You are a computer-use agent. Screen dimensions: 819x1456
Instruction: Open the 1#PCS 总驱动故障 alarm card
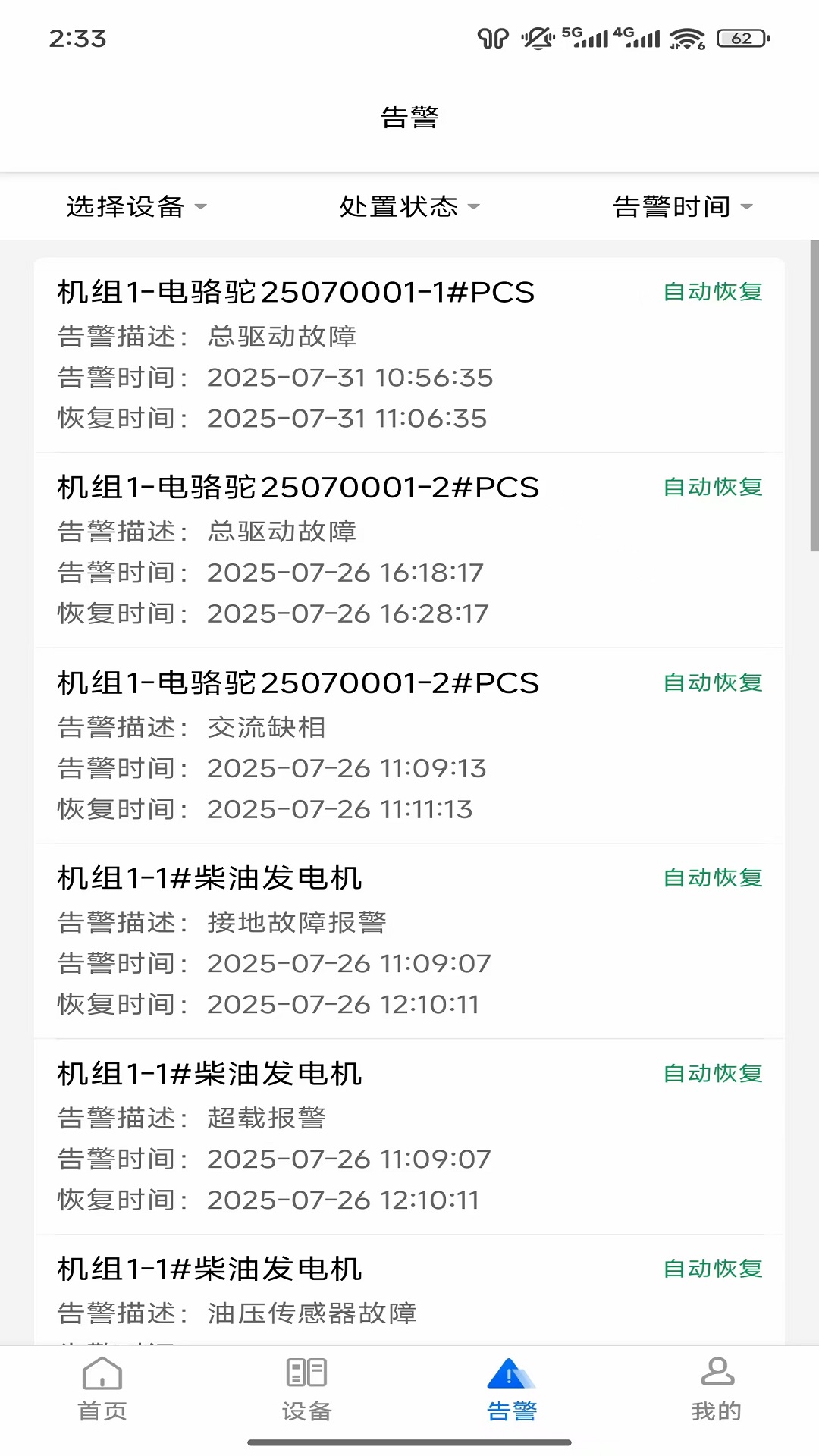pyautogui.click(x=409, y=355)
